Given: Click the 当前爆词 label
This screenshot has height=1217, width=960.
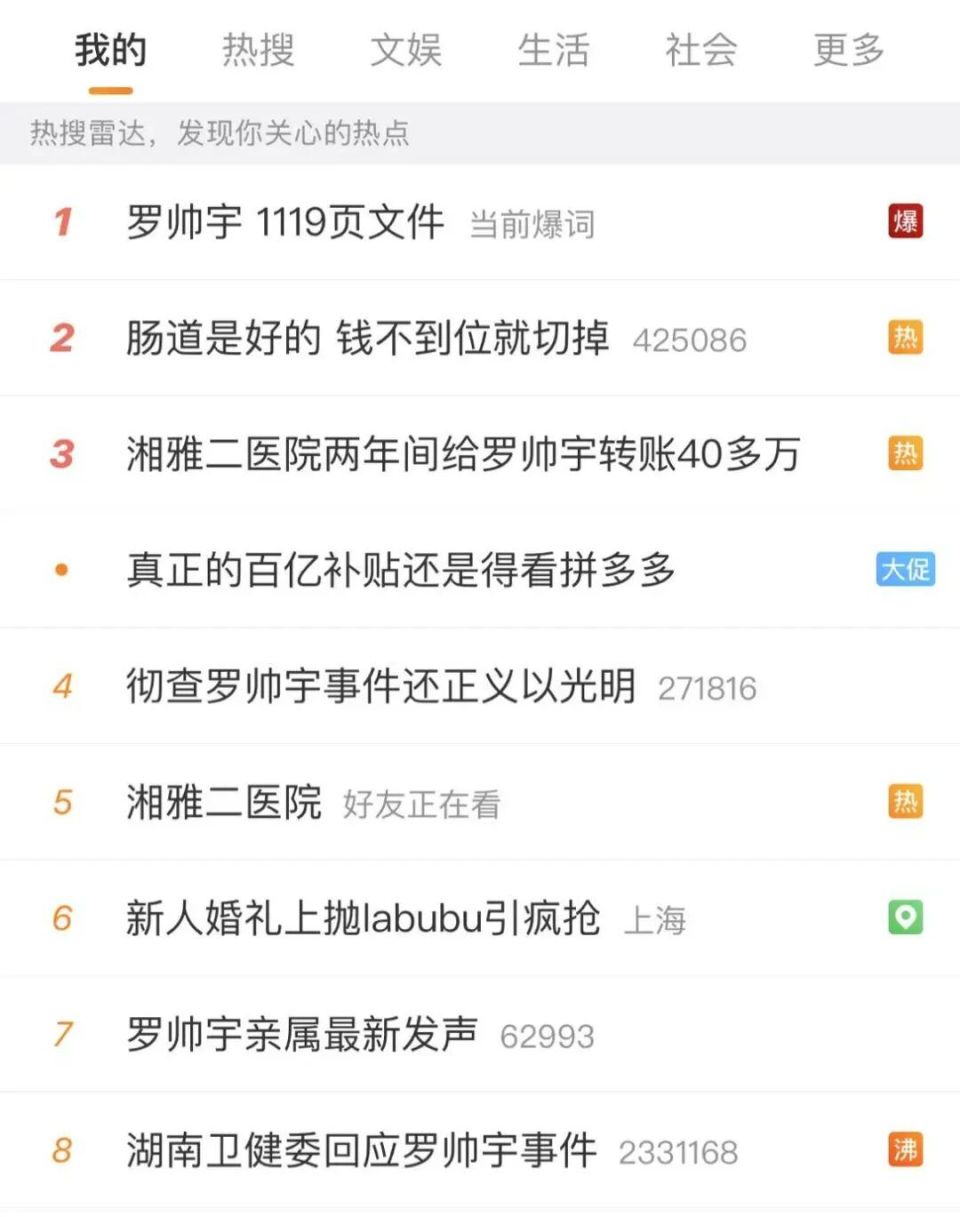Looking at the screenshot, I should tap(535, 226).
